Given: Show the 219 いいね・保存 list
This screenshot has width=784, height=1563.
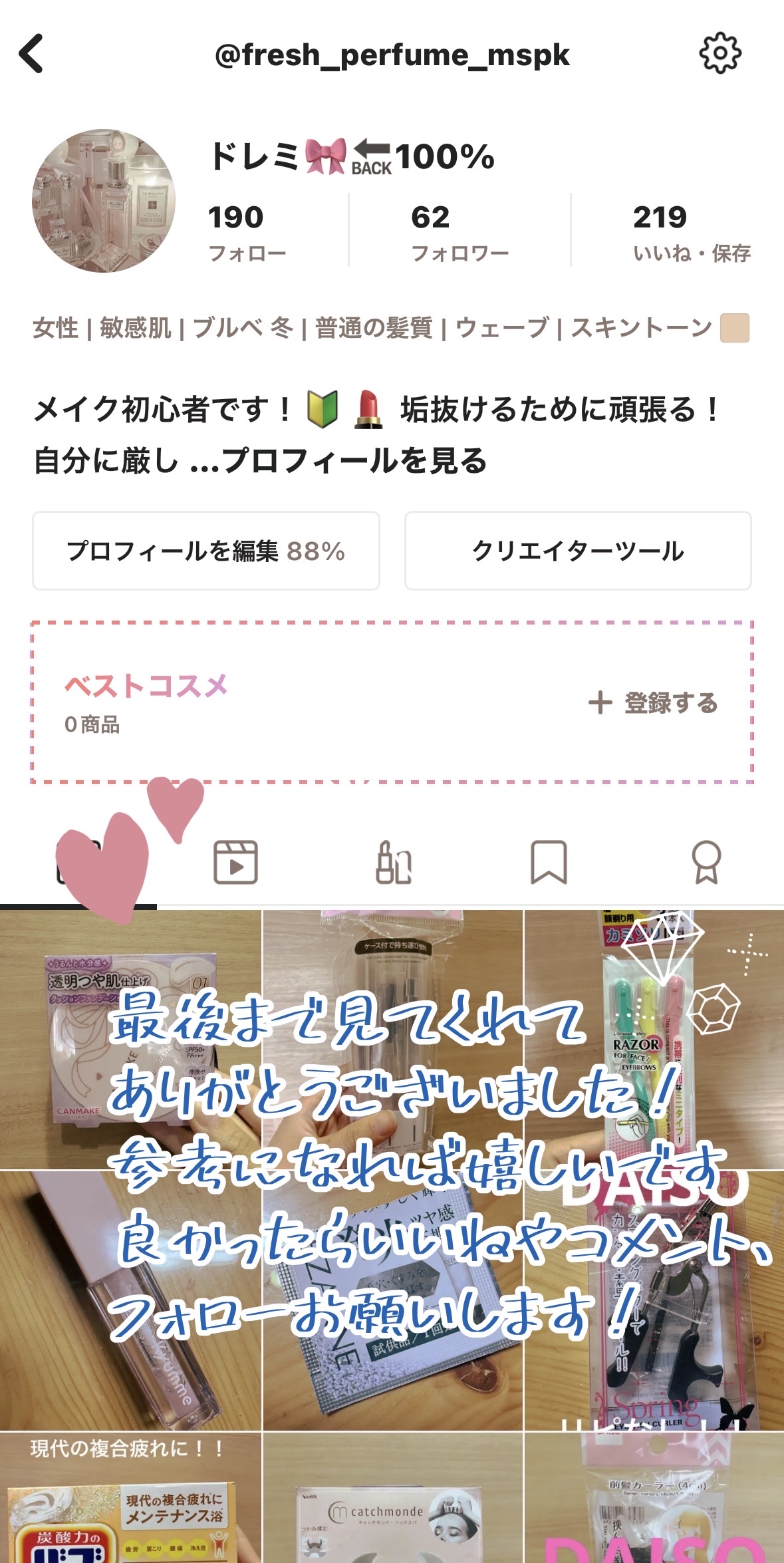Looking at the screenshot, I should (x=691, y=232).
